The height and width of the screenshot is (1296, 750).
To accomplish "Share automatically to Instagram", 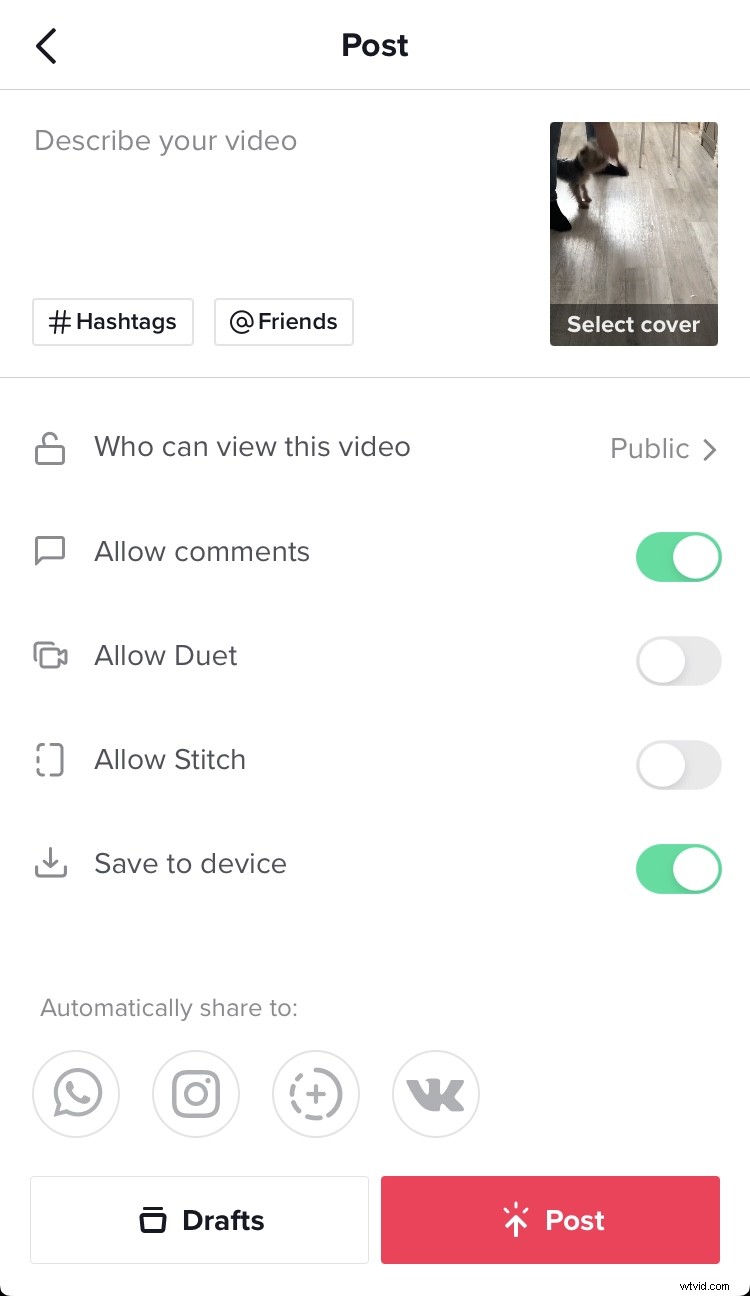I will click(196, 1094).
